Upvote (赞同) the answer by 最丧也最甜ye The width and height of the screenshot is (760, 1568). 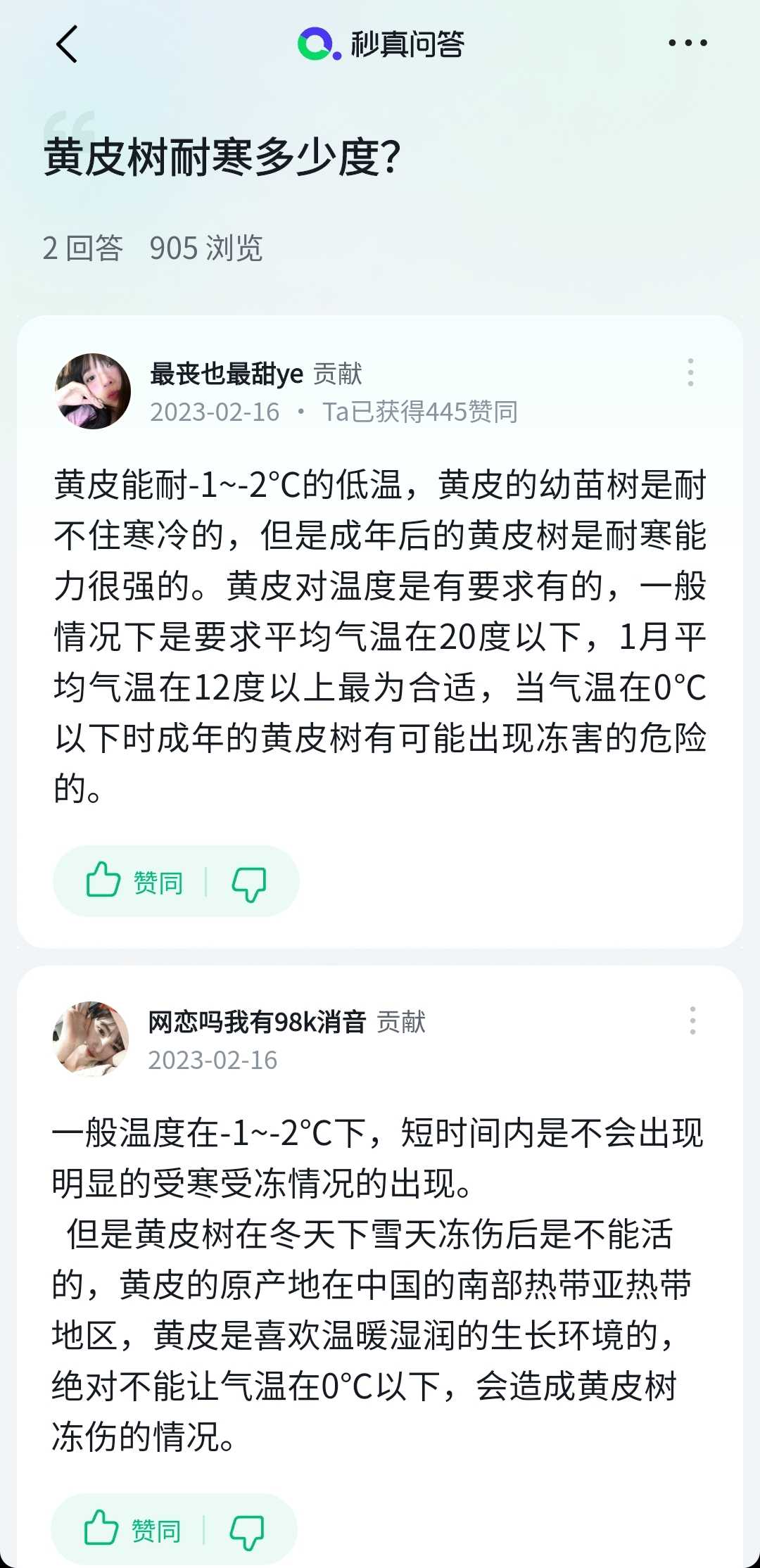134,881
